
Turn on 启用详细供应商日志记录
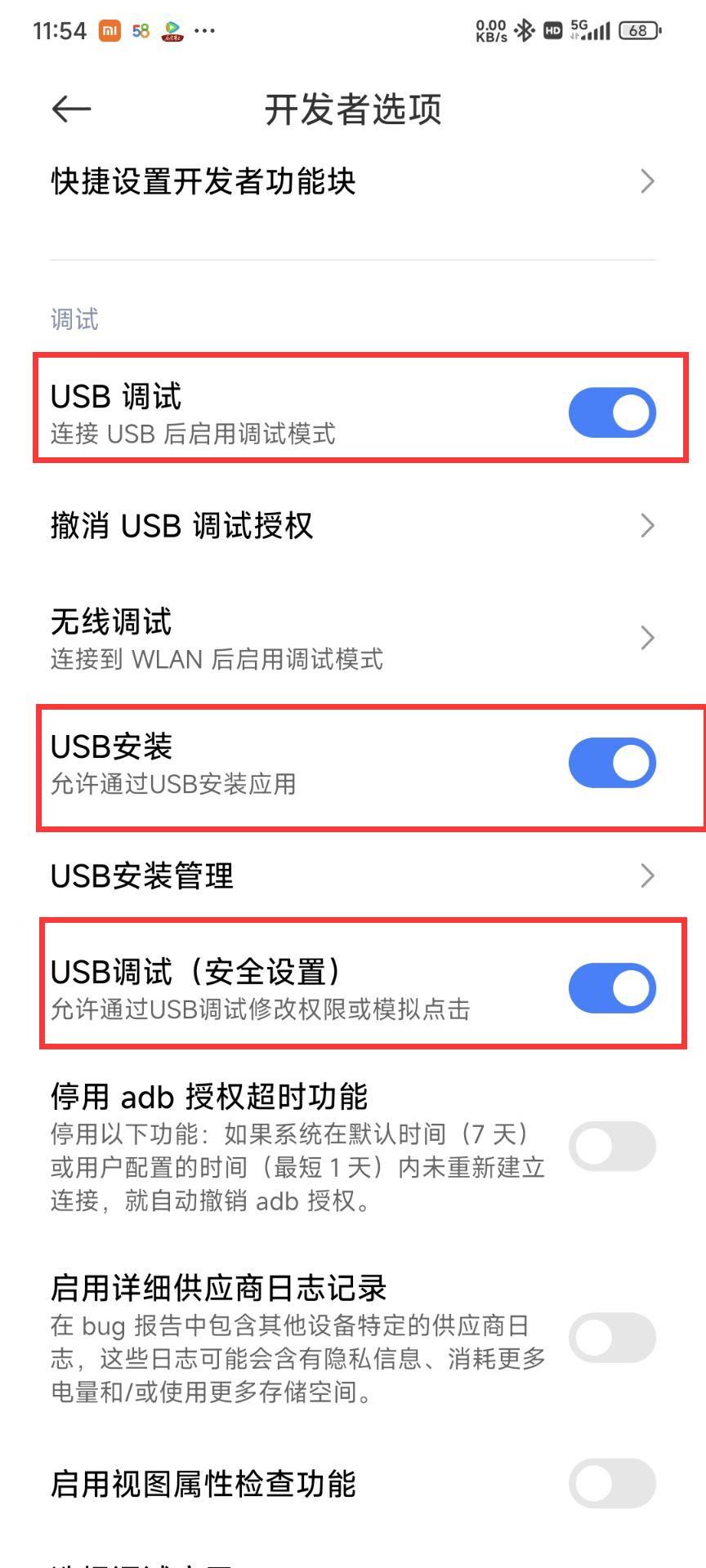[611, 1338]
